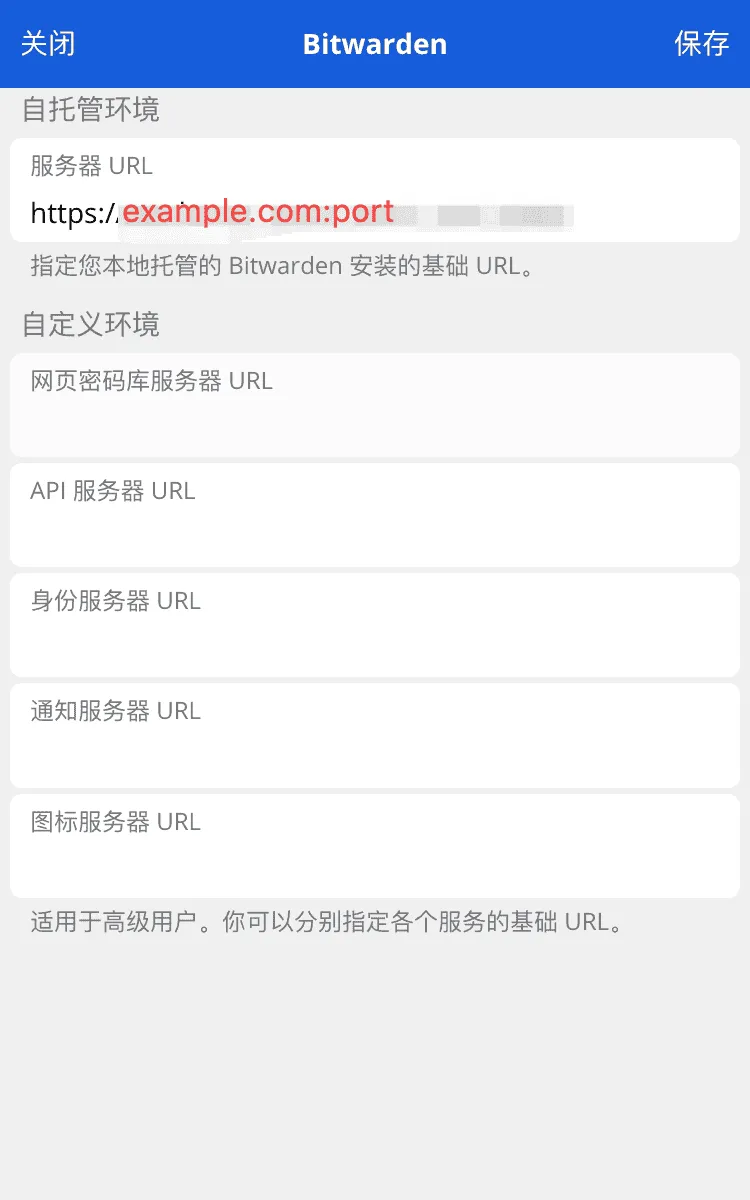Choose the 通知服务器 URL field
This screenshot has width=750, height=1200.
click(x=374, y=752)
